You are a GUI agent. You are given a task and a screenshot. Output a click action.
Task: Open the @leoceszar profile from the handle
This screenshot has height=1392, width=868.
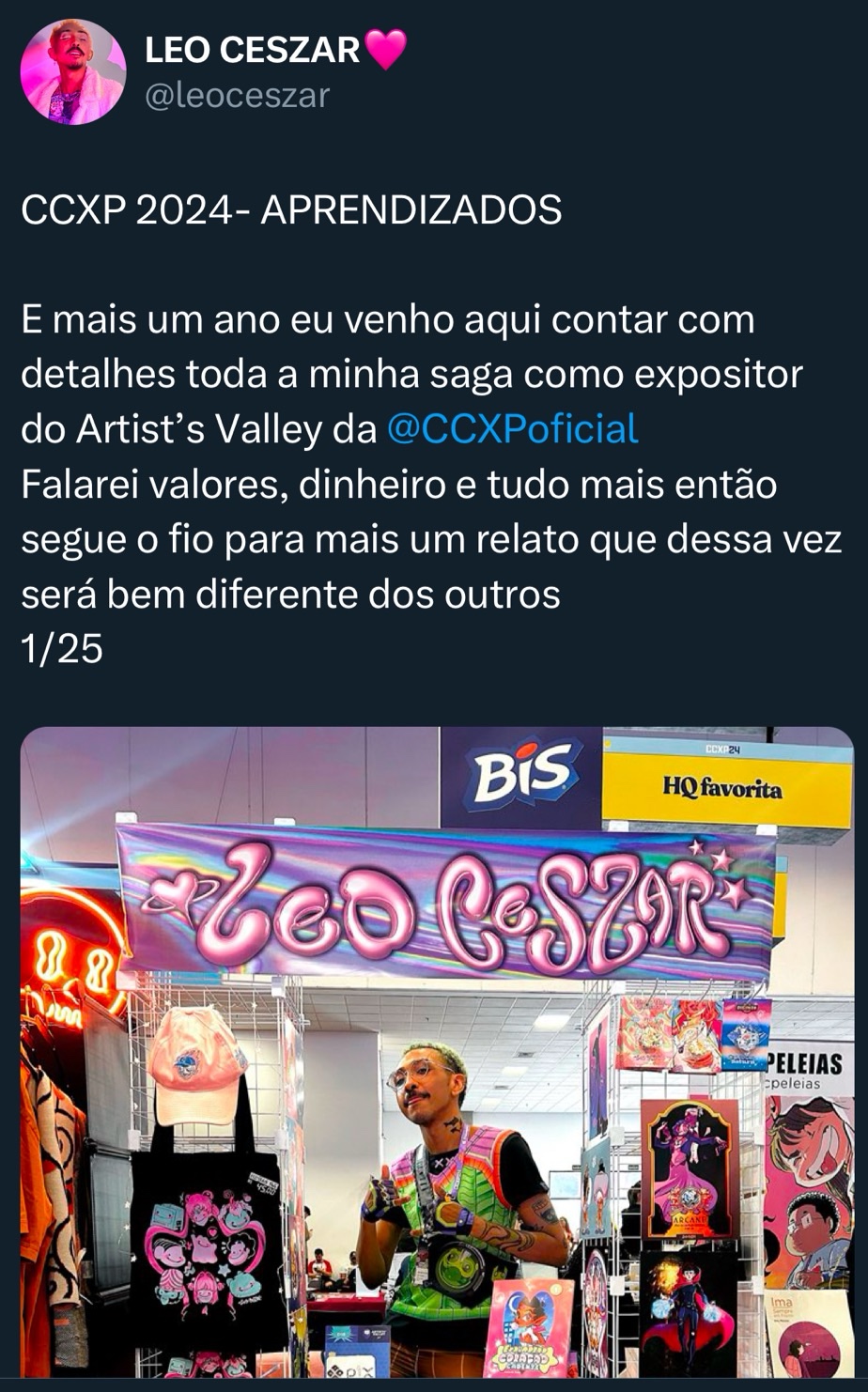[237, 95]
